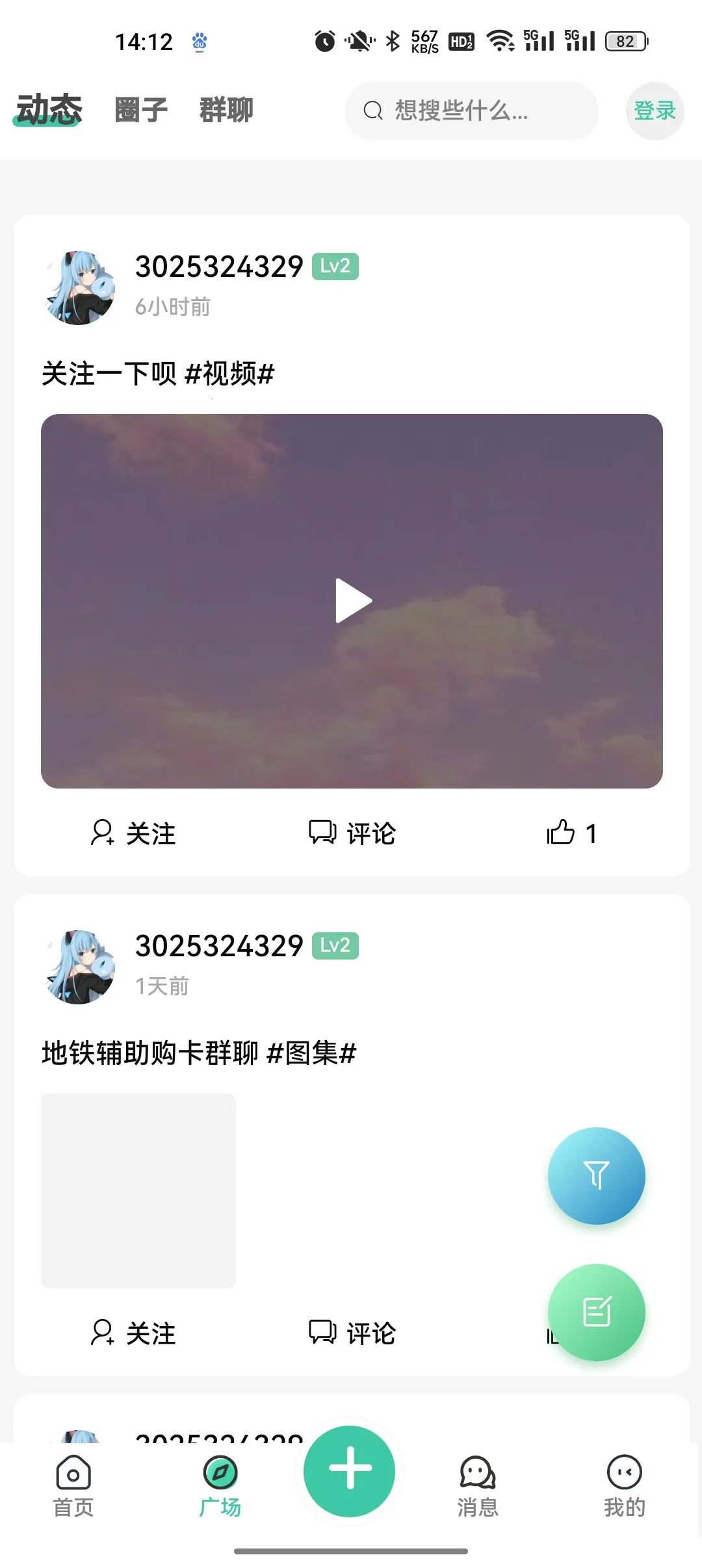Like the video post showing 1 like
Screen dimensions: 702x1568
tap(572, 833)
